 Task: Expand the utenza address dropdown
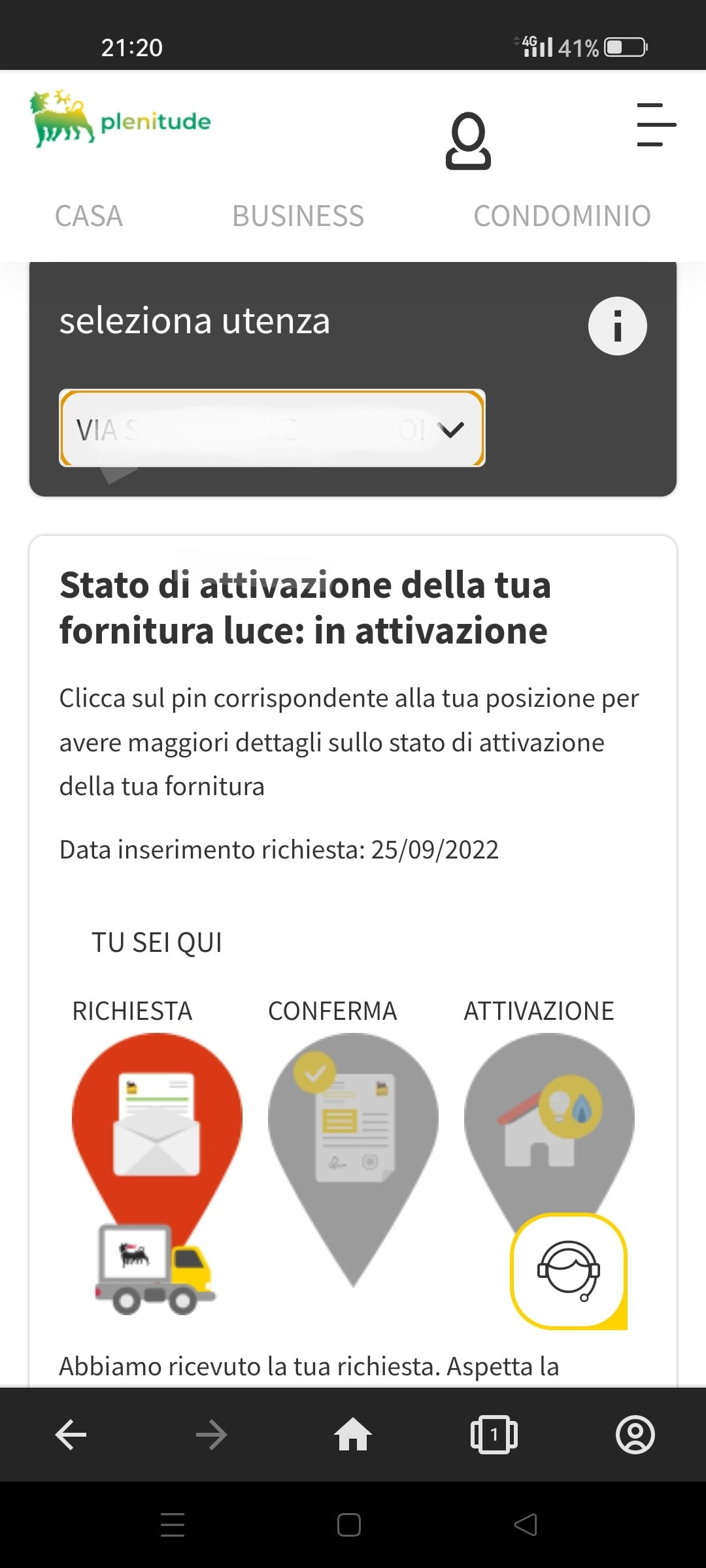[272, 429]
